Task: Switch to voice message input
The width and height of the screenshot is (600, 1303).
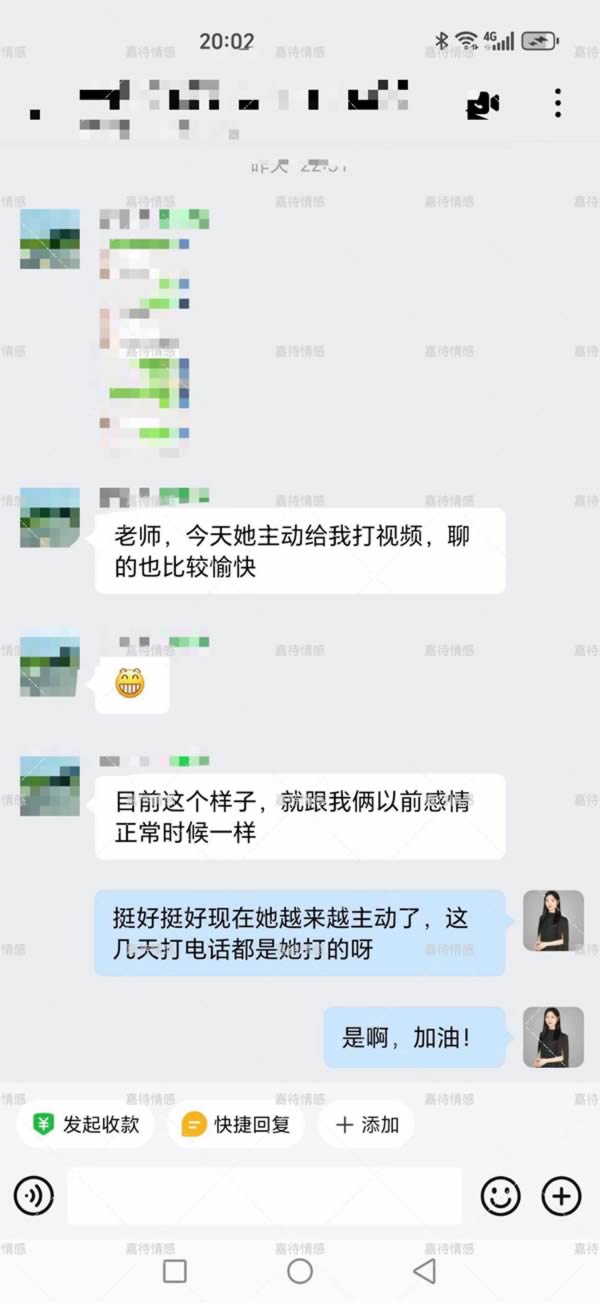Action: tap(33, 1195)
